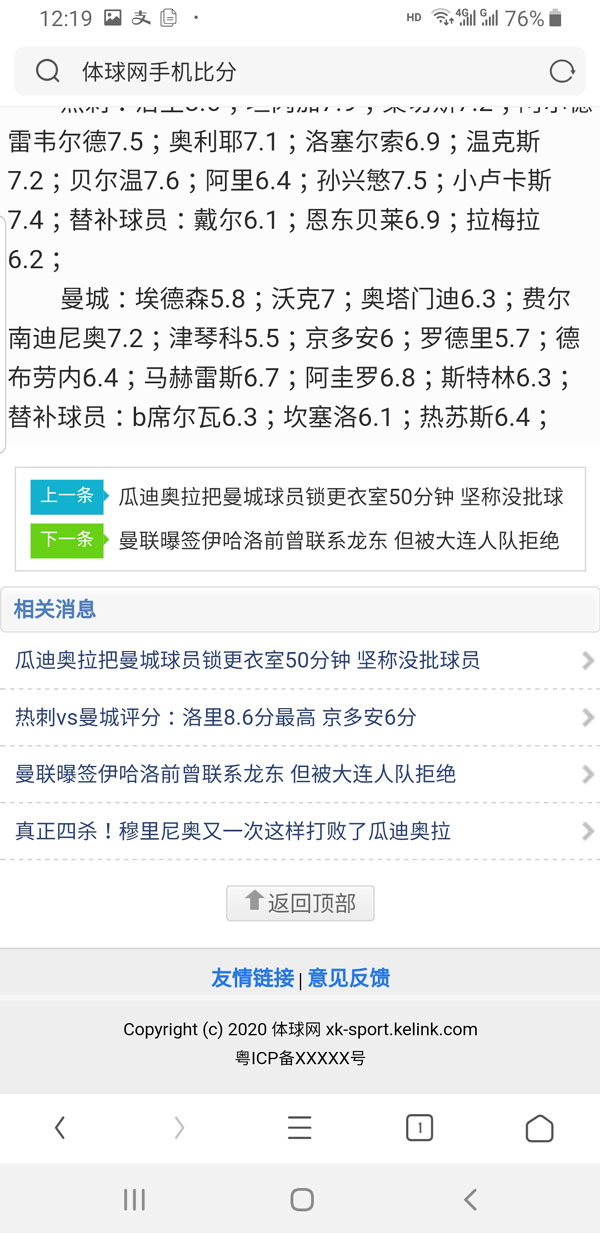Screen dimensions: 600x1233
Task: Go to the browser home page
Action: 539,1128
